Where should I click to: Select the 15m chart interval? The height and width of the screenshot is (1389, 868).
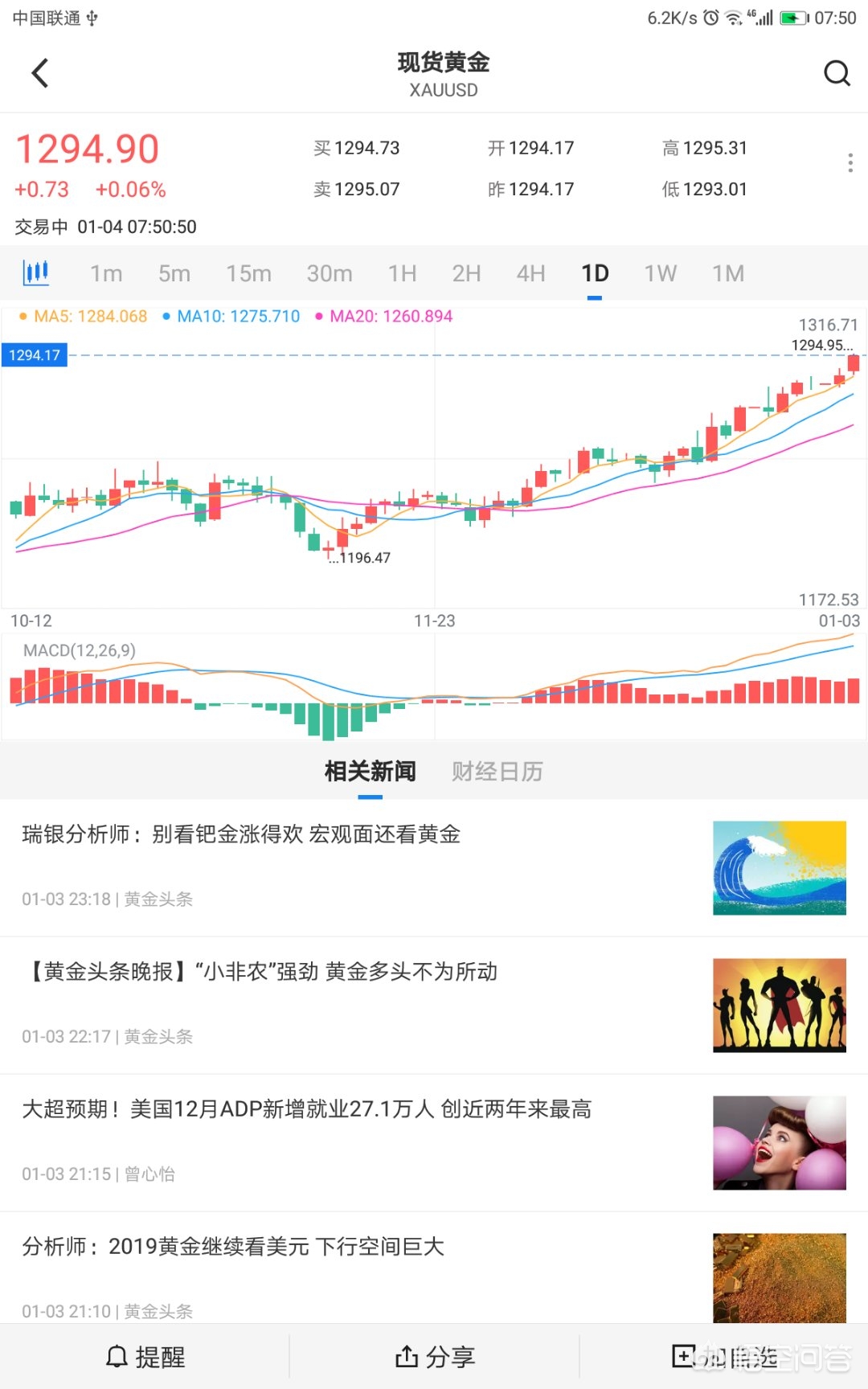pos(248,273)
